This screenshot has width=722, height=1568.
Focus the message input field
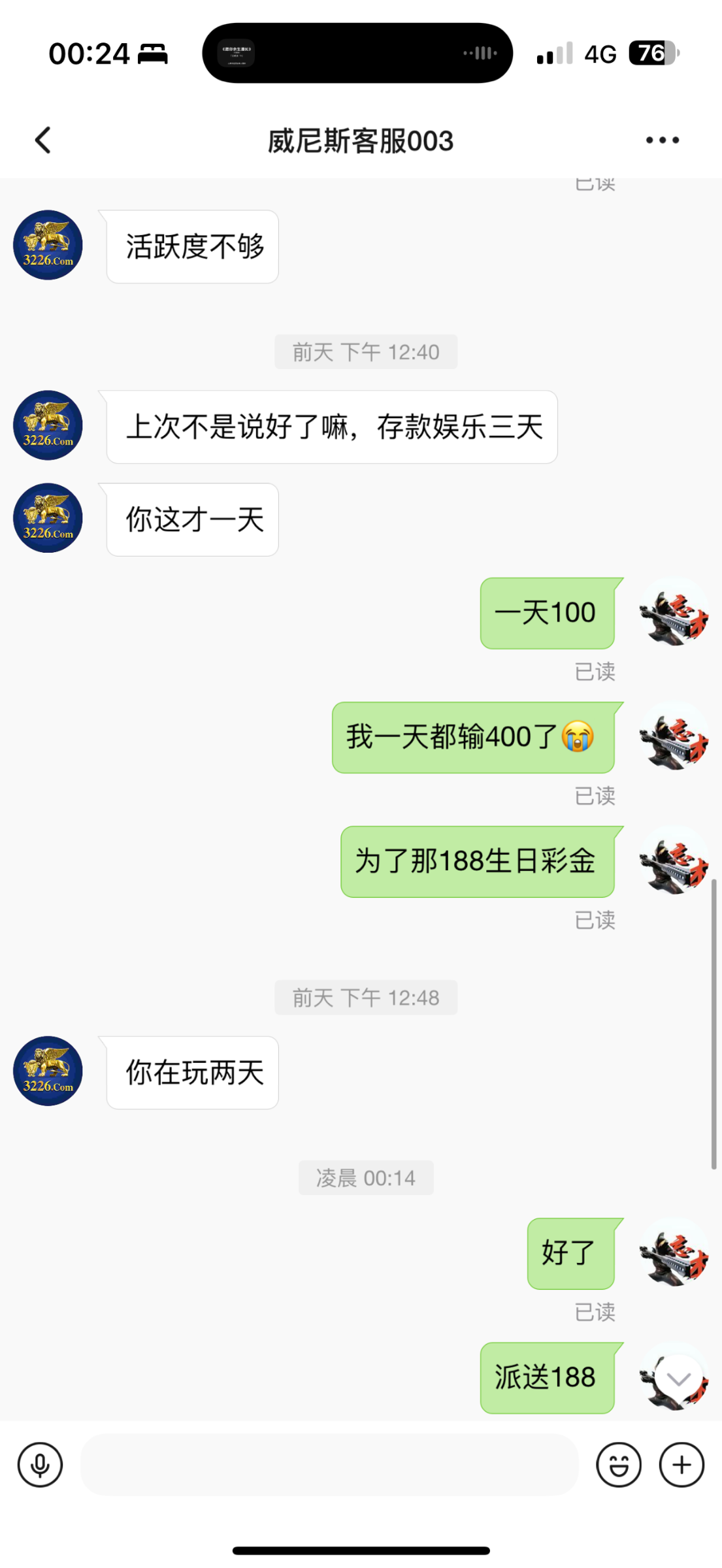coord(329,1465)
